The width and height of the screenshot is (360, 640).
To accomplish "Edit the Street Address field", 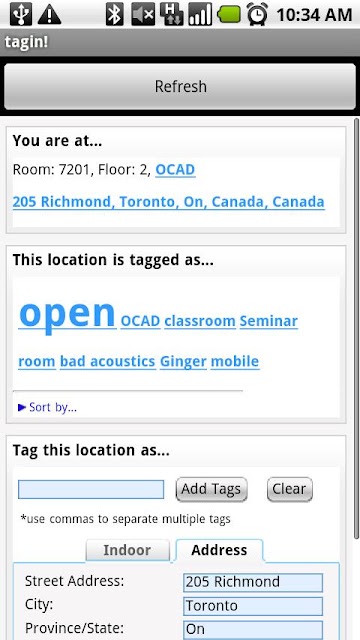I will pos(253,582).
